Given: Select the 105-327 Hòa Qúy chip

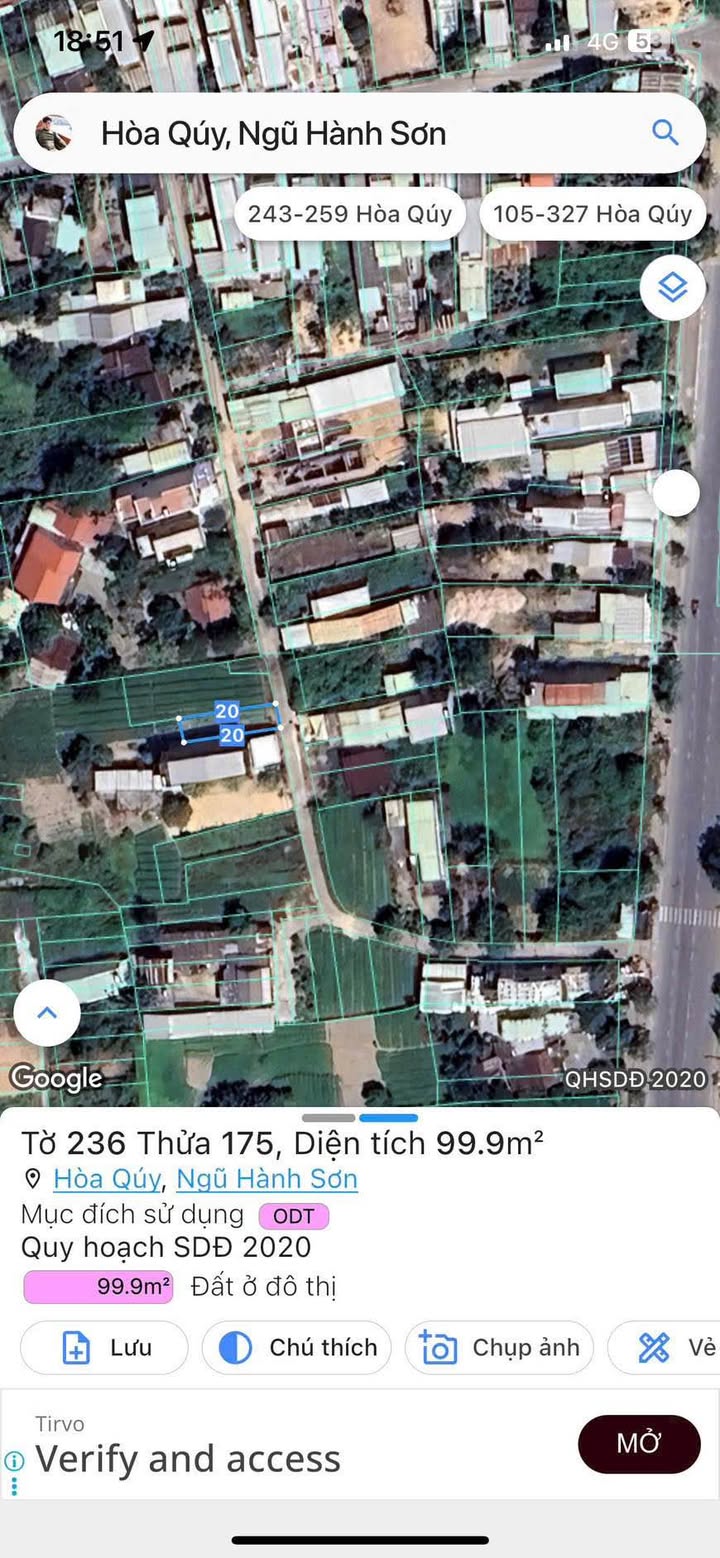Looking at the screenshot, I should click(x=592, y=213).
